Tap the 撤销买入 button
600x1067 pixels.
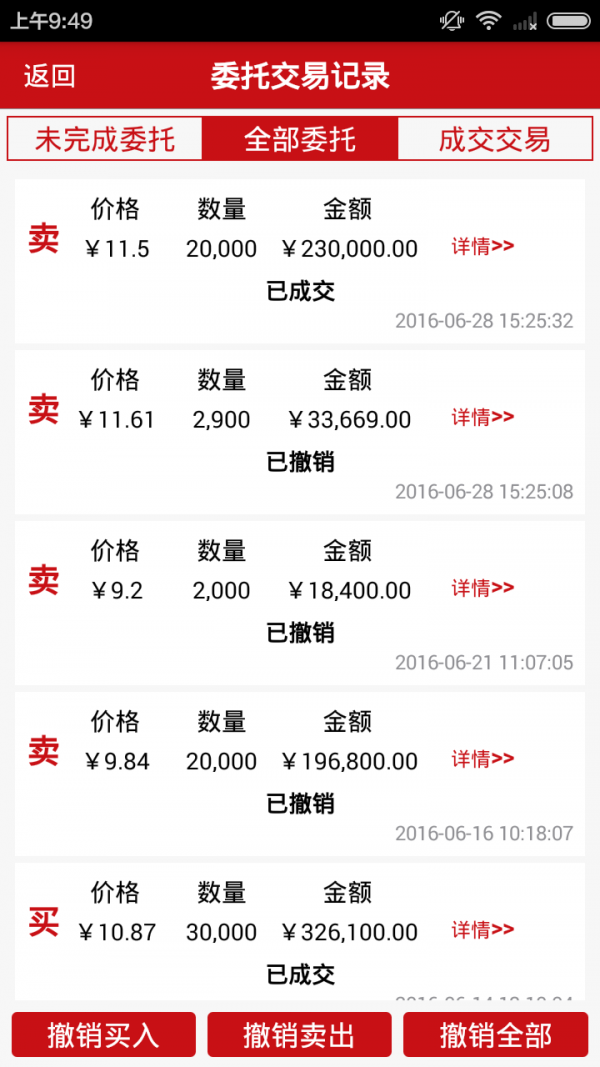pyautogui.click(x=103, y=1035)
